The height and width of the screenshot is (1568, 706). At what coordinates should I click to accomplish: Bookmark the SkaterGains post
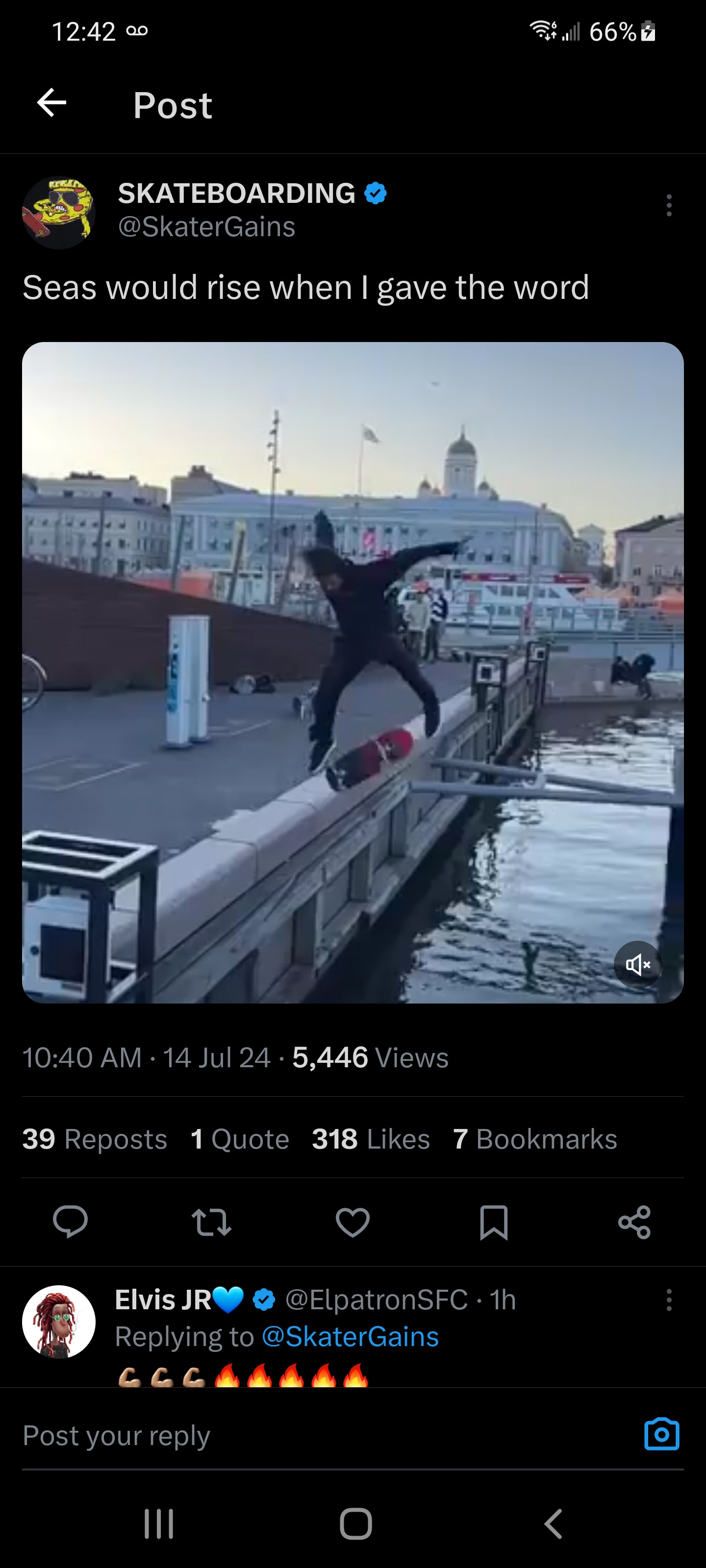(493, 1222)
